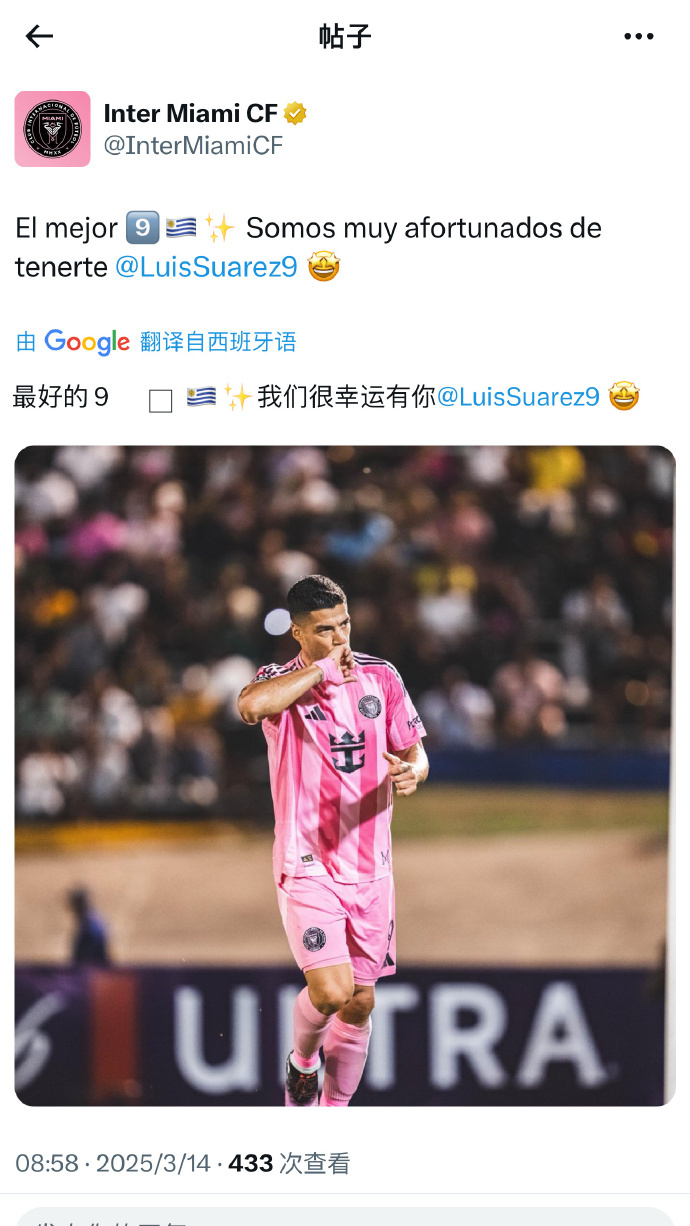Viewport: 690px width, 1226px height.
Task: View the Luis Suarez photo full screen
Action: [x=345, y=775]
